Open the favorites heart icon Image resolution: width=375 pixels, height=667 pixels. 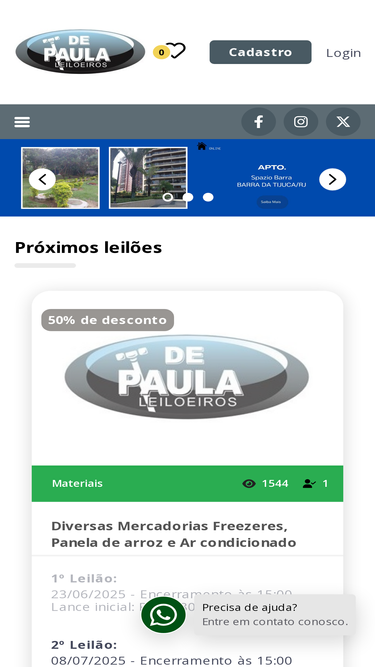[x=175, y=51]
